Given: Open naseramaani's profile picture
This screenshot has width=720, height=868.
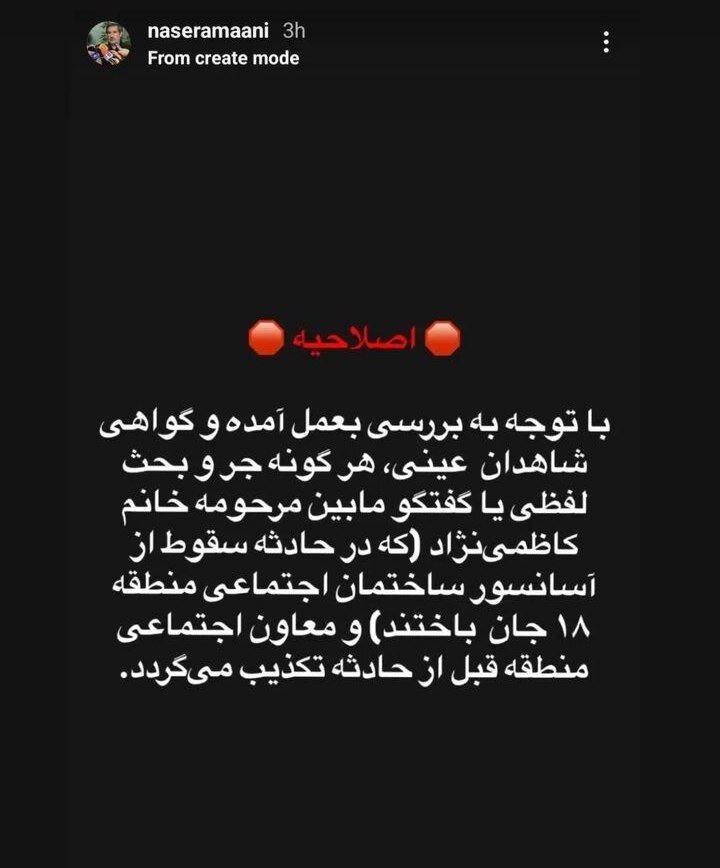Looking at the screenshot, I should pos(108,44).
